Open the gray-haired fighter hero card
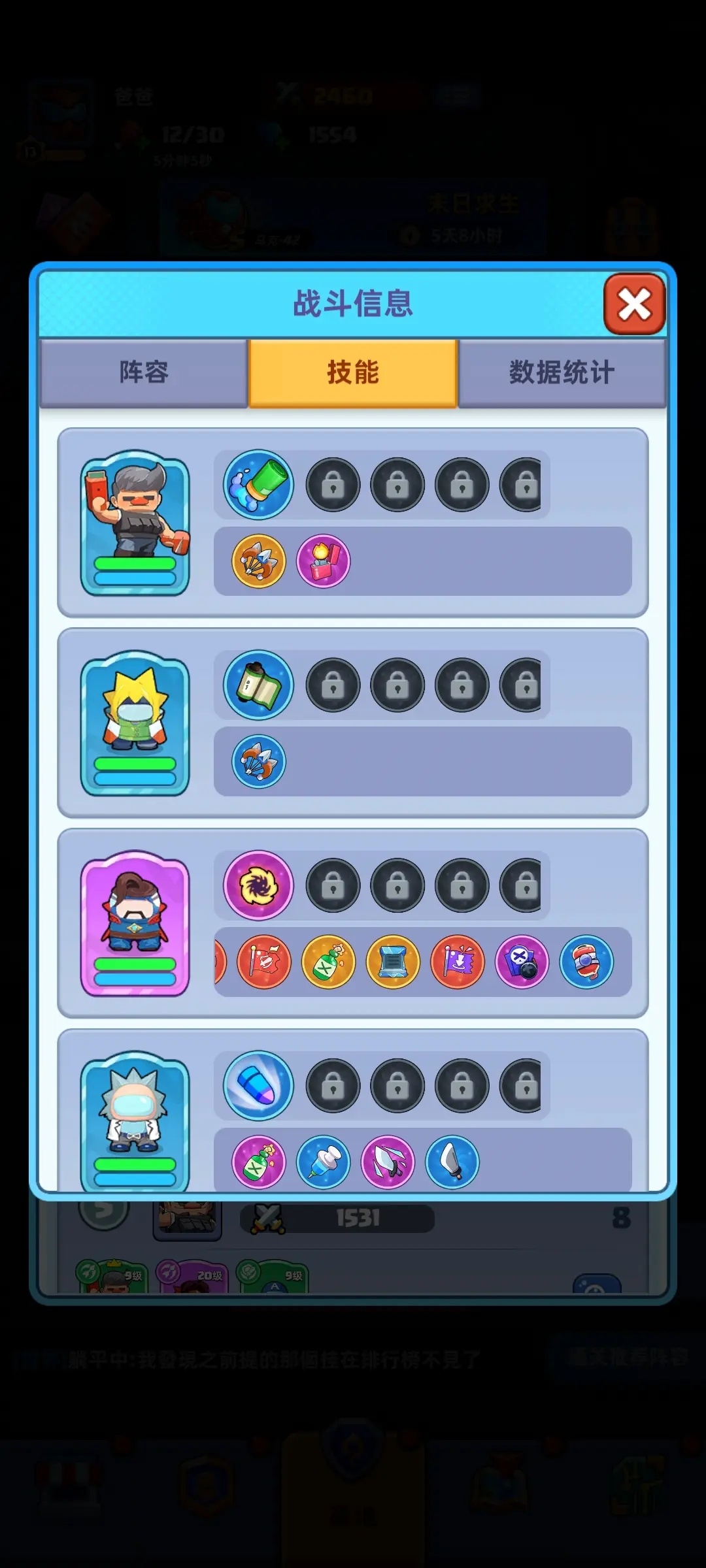The height and width of the screenshot is (1568, 706). pos(135,523)
